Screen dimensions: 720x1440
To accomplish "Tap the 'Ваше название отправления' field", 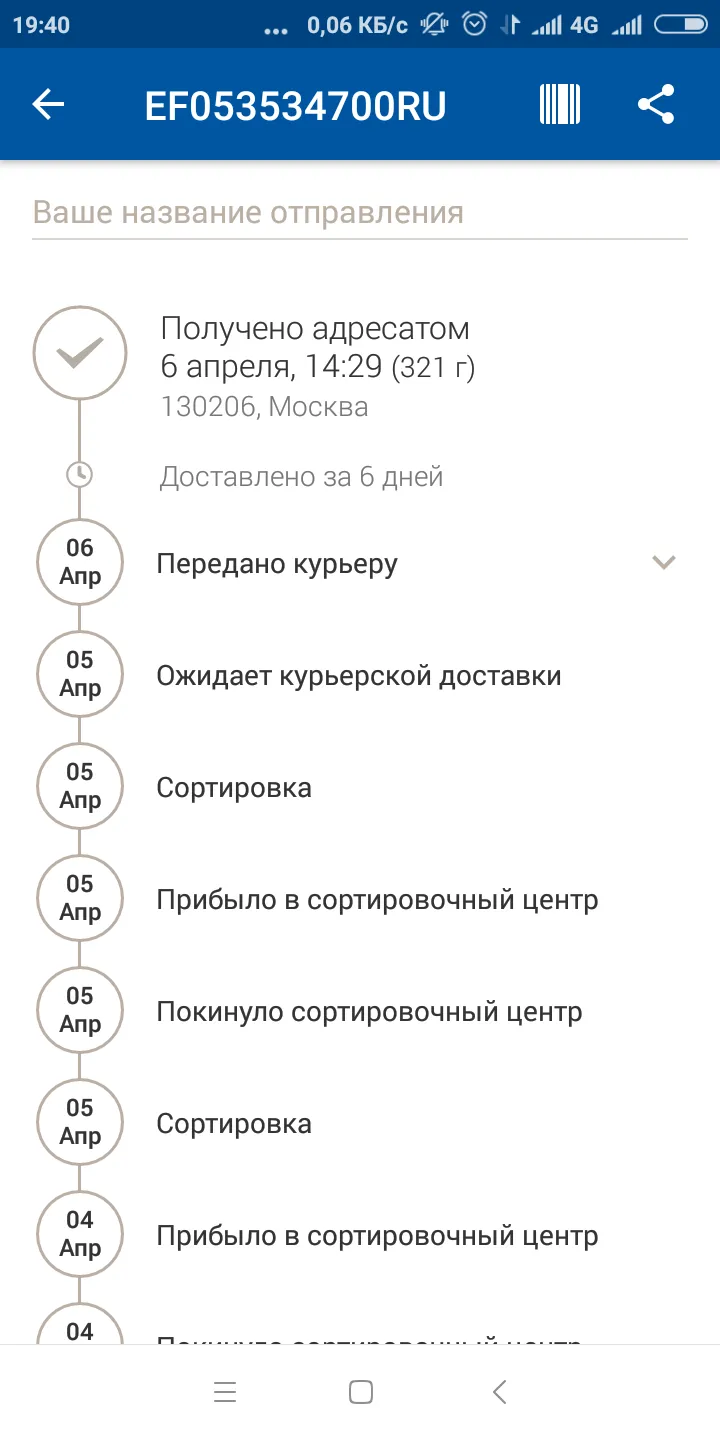I will [x=360, y=213].
